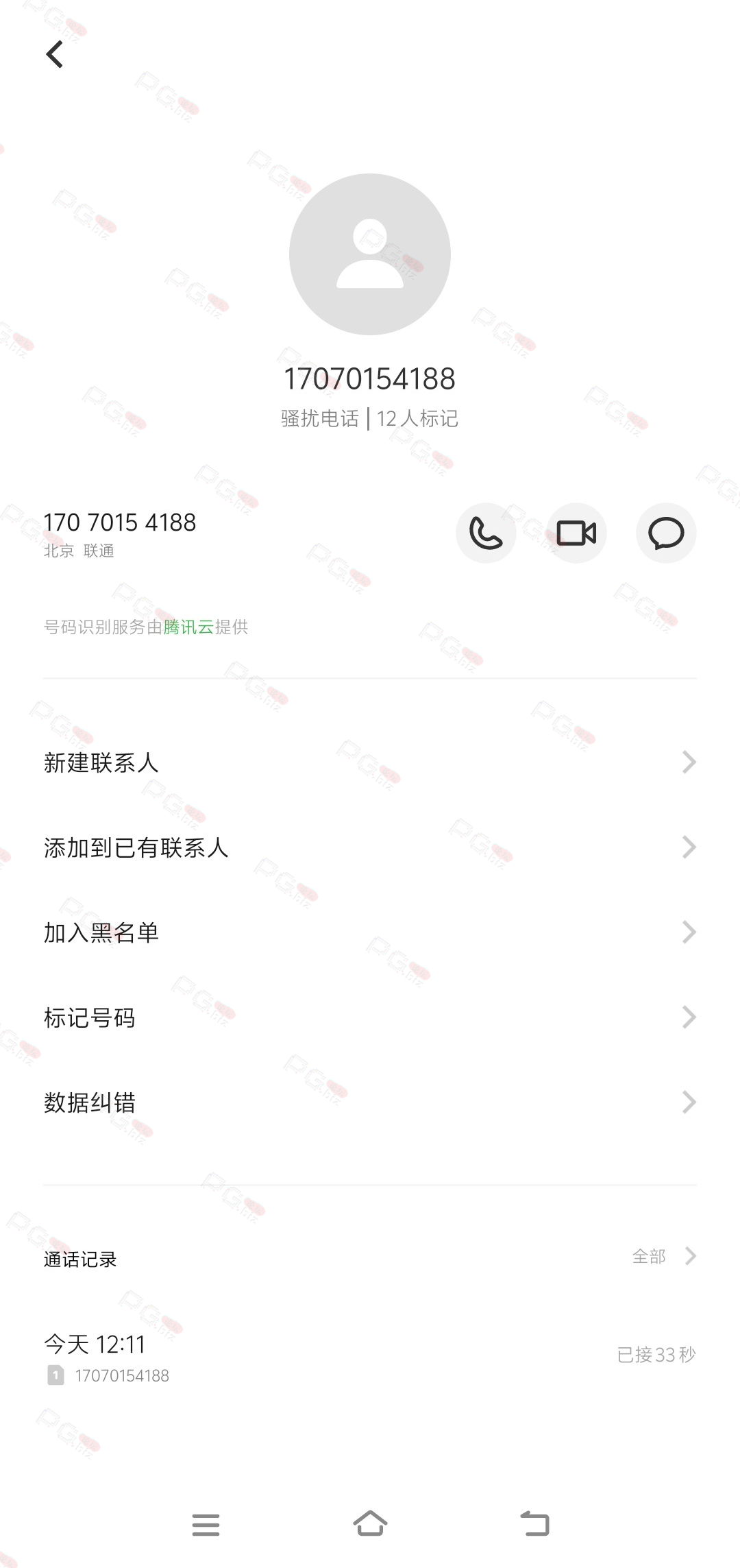Open 新建联系人 to create a new contact
Viewport: 740px width, 1568px height.
(x=370, y=762)
